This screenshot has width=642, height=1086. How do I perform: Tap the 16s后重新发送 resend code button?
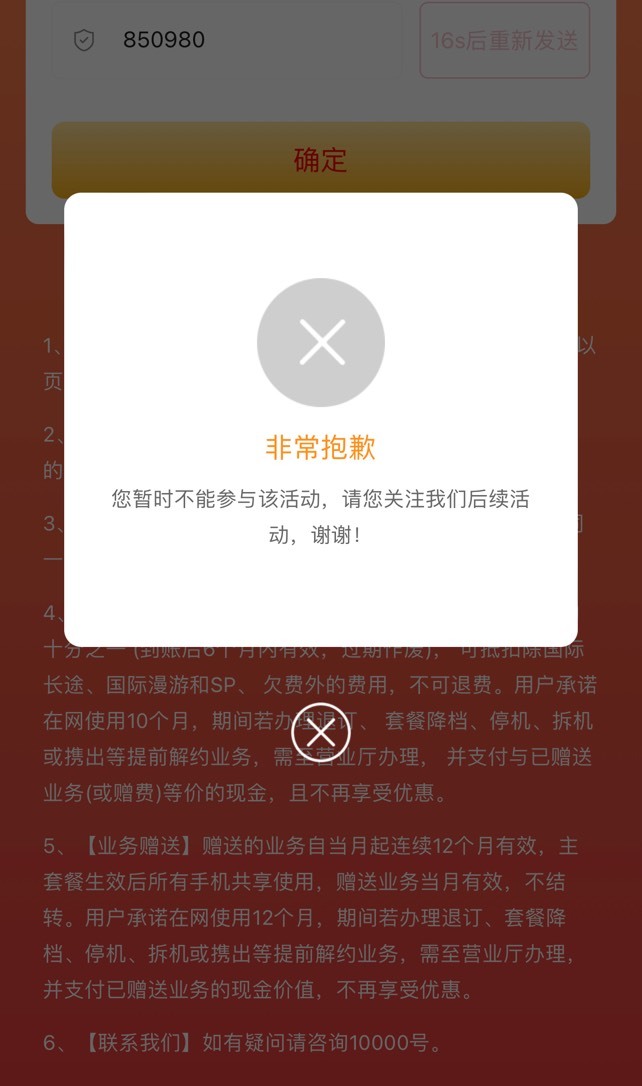504,40
